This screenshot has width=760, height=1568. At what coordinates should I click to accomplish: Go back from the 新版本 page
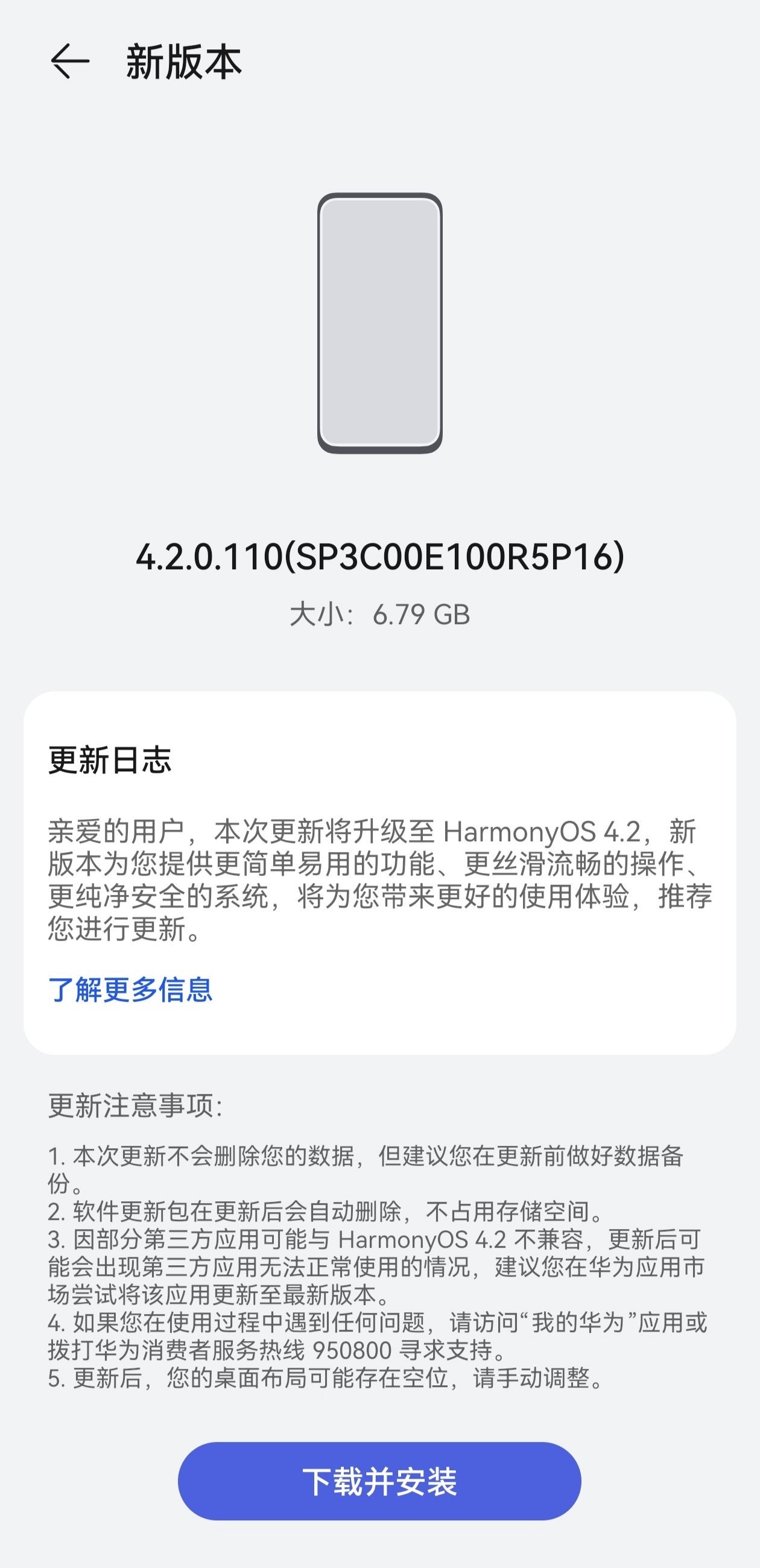69,62
